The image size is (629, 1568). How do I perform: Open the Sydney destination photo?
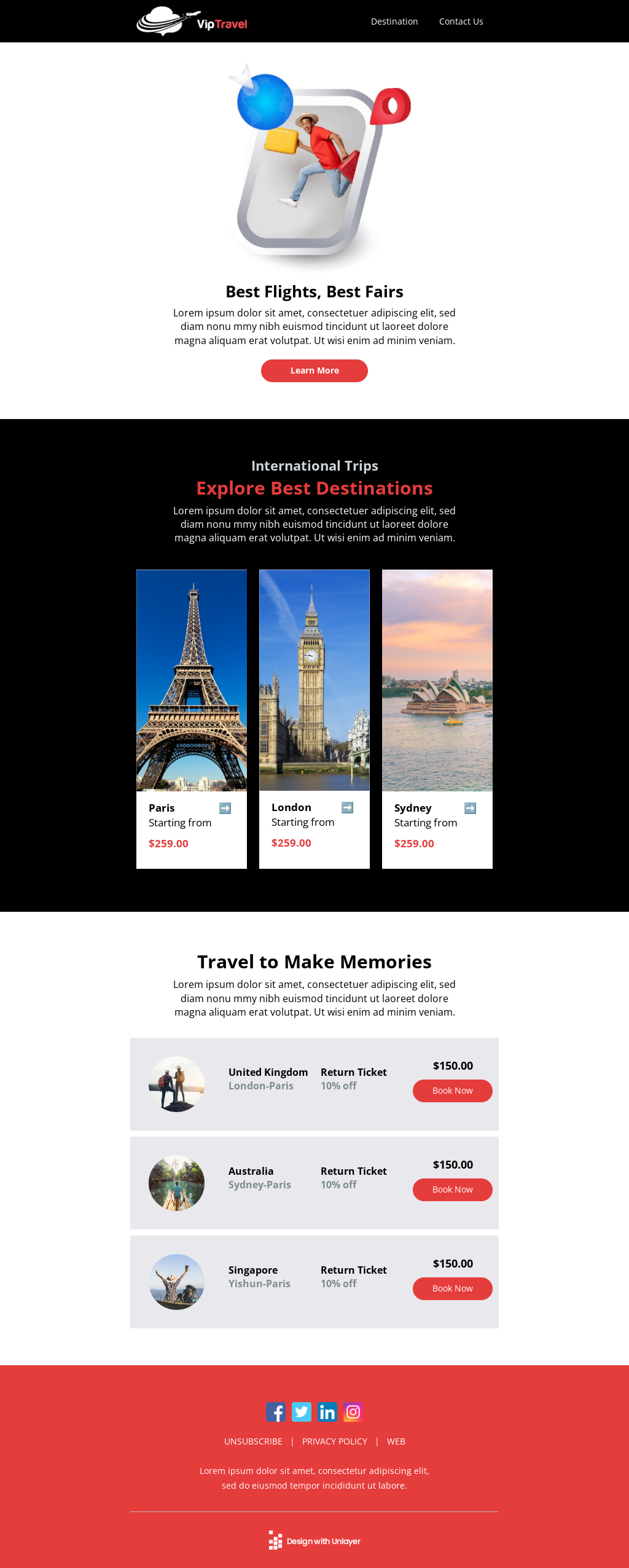click(x=437, y=680)
